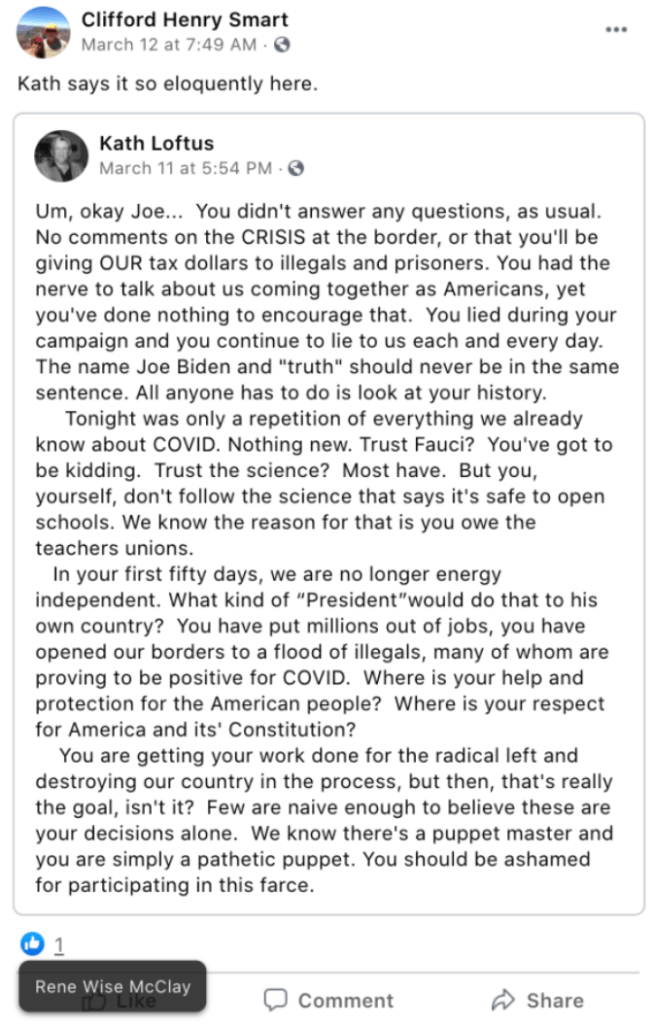
Task: Open the March 11 at 5:54 PM timestamp
Action: tap(185, 168)
